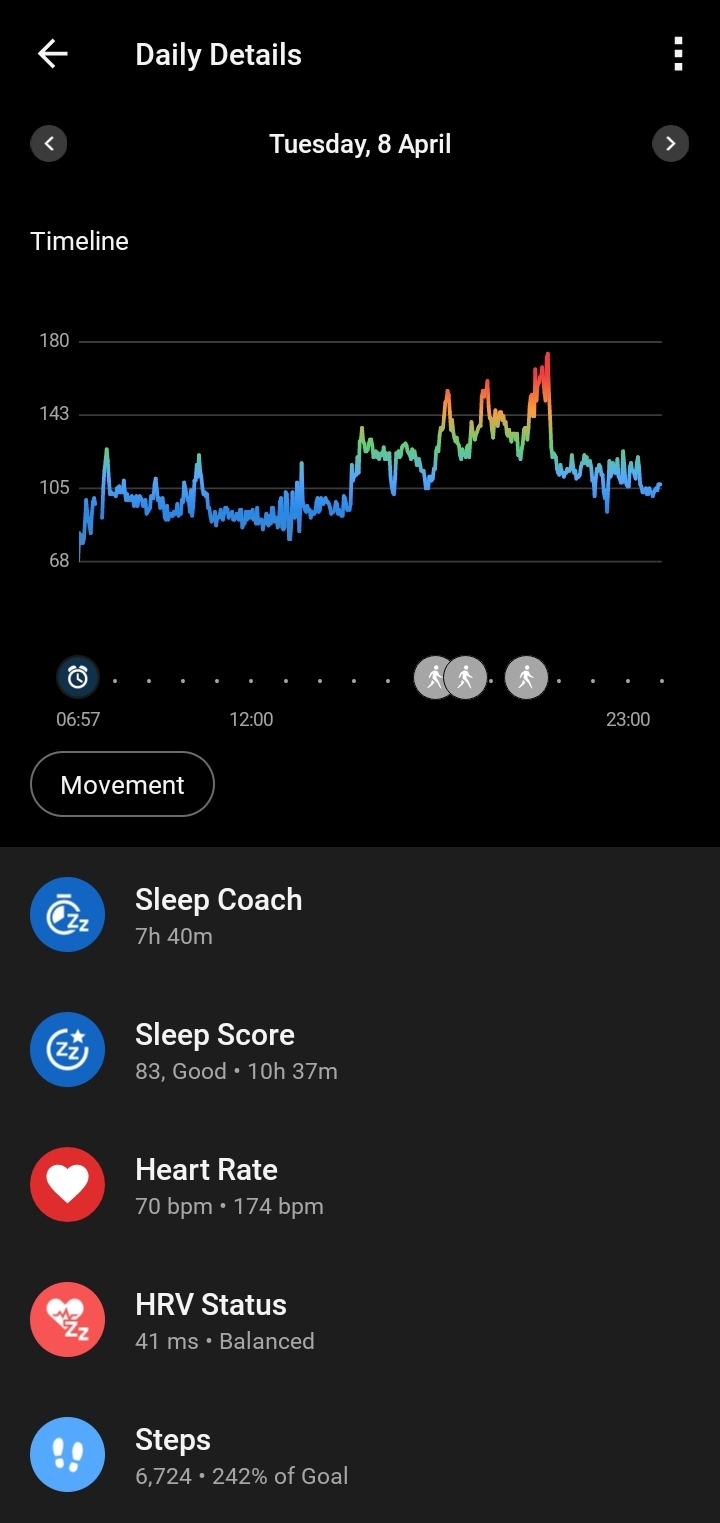Image resolution: width=720 pixels, height=1523 pixels.
Task: Open Heart Rate details
Action: [x=360, y=1185]
